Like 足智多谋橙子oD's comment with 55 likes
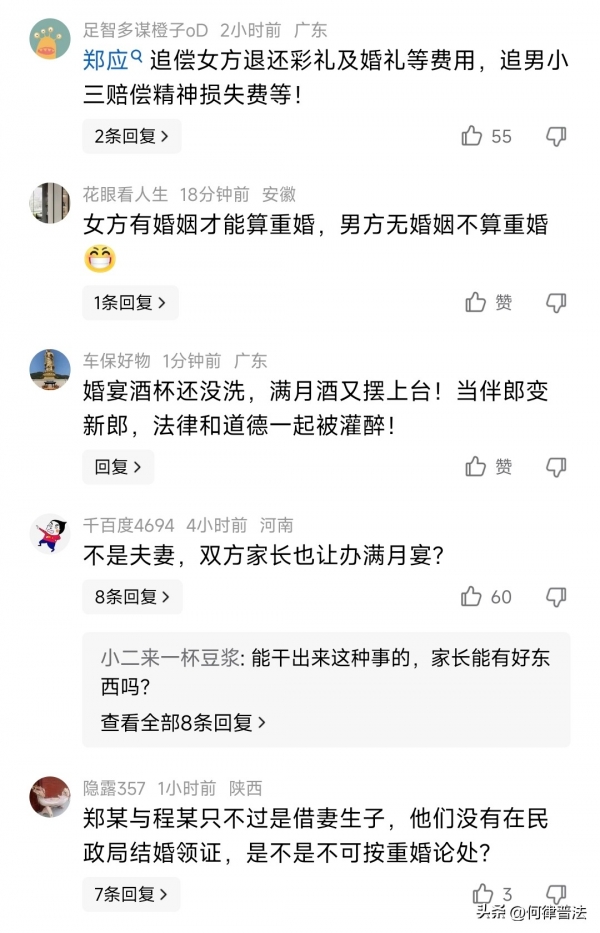This screenshot has height=933, width=600. (473, 136)
